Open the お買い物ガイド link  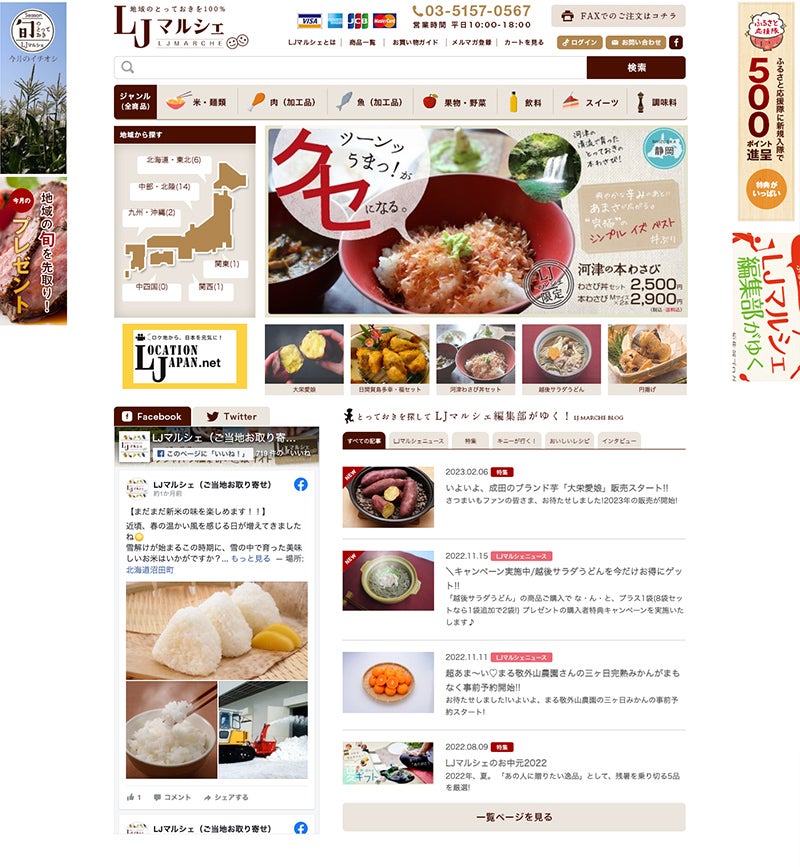coord(415,43)
